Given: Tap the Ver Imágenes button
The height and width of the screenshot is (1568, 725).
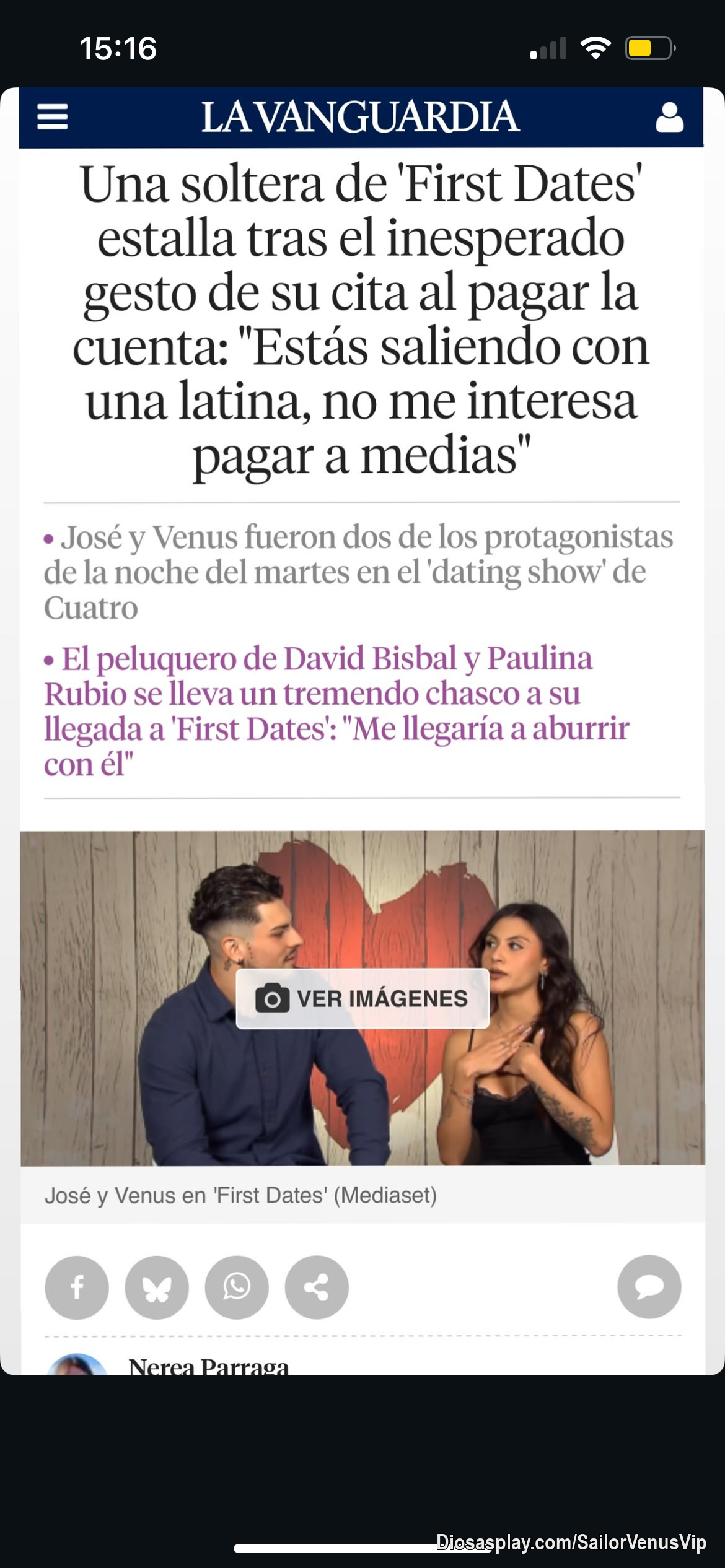Looking at the screenshot, I should point(362,998).
